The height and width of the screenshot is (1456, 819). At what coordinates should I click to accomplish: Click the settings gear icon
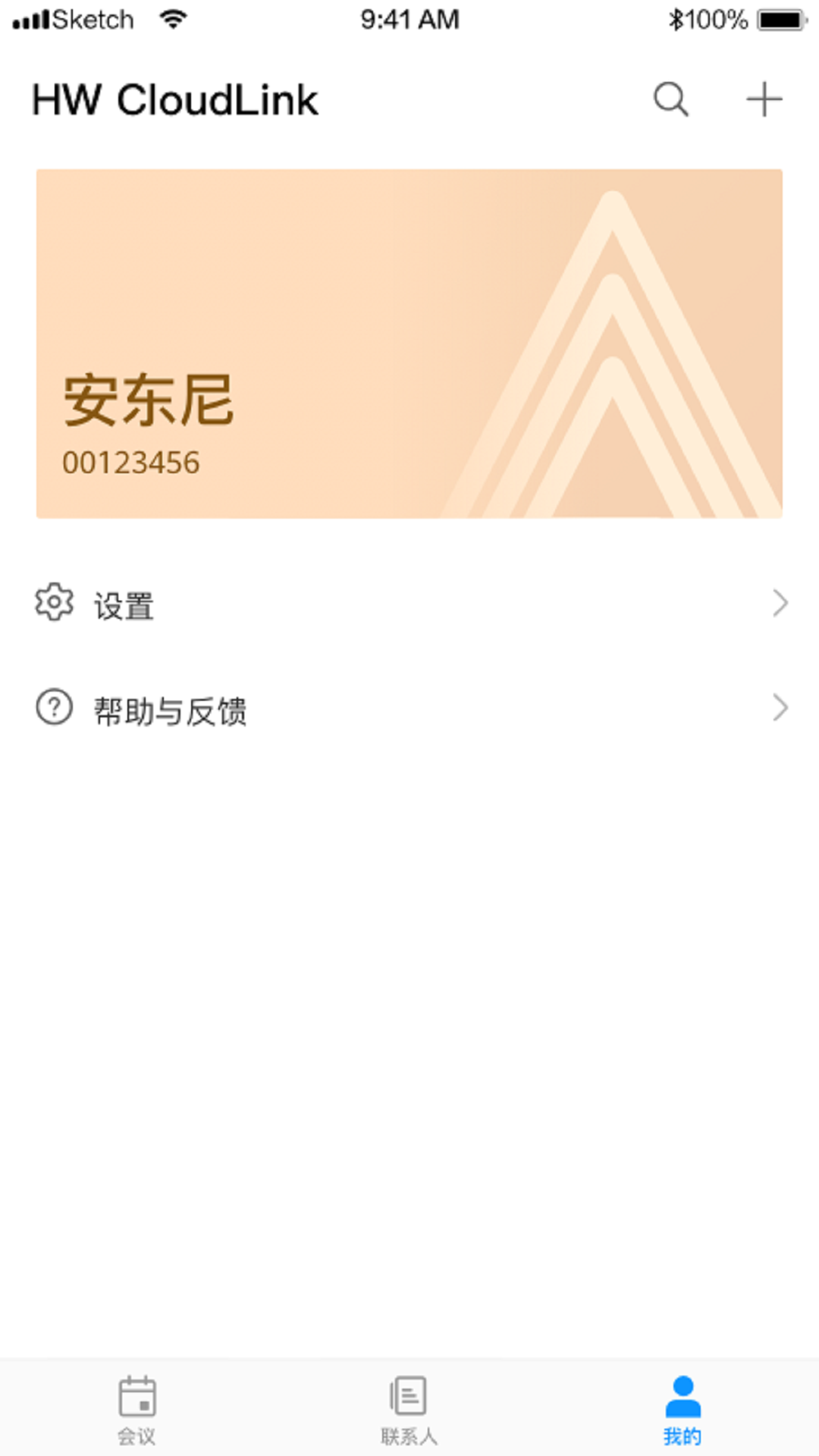point(53,603)
